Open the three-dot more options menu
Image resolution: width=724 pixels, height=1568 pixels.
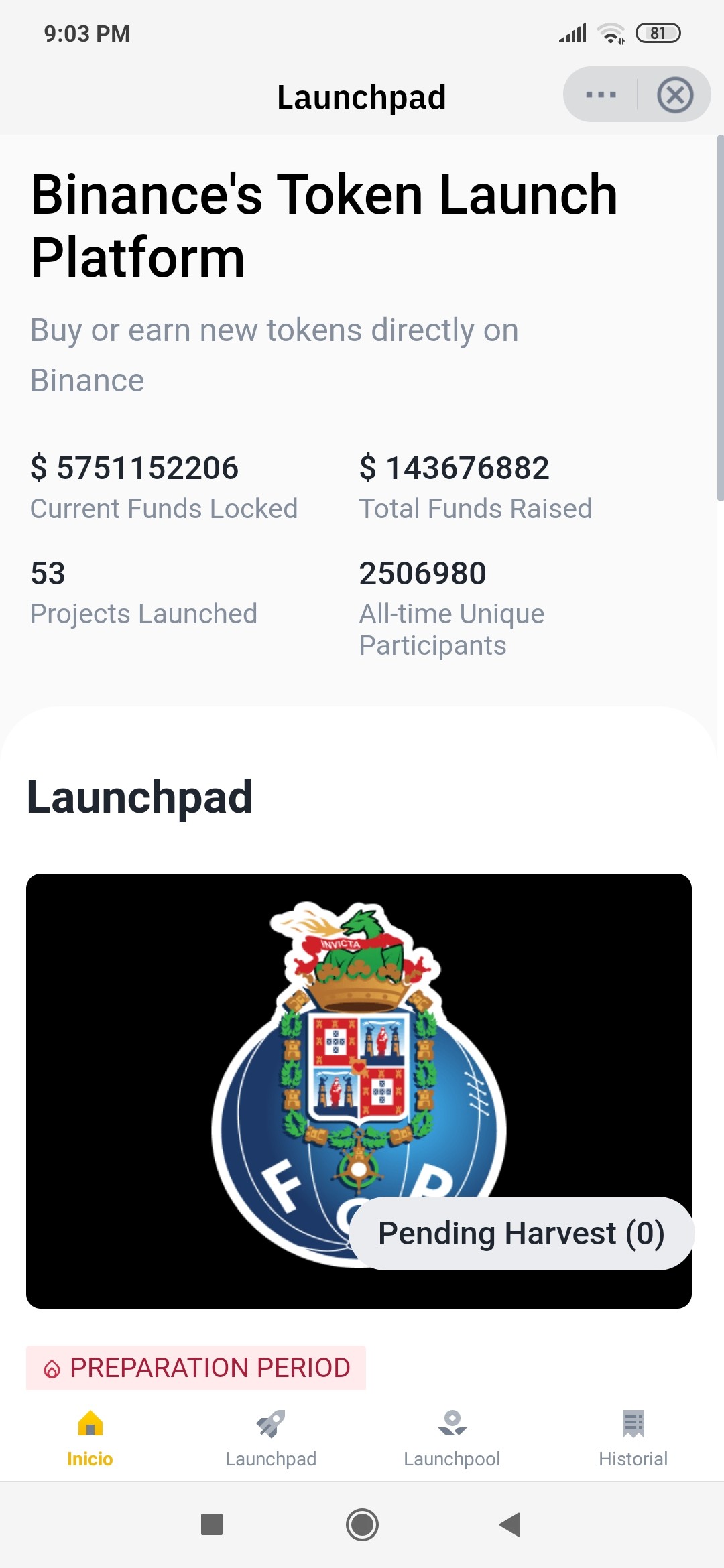pos(601,94)
